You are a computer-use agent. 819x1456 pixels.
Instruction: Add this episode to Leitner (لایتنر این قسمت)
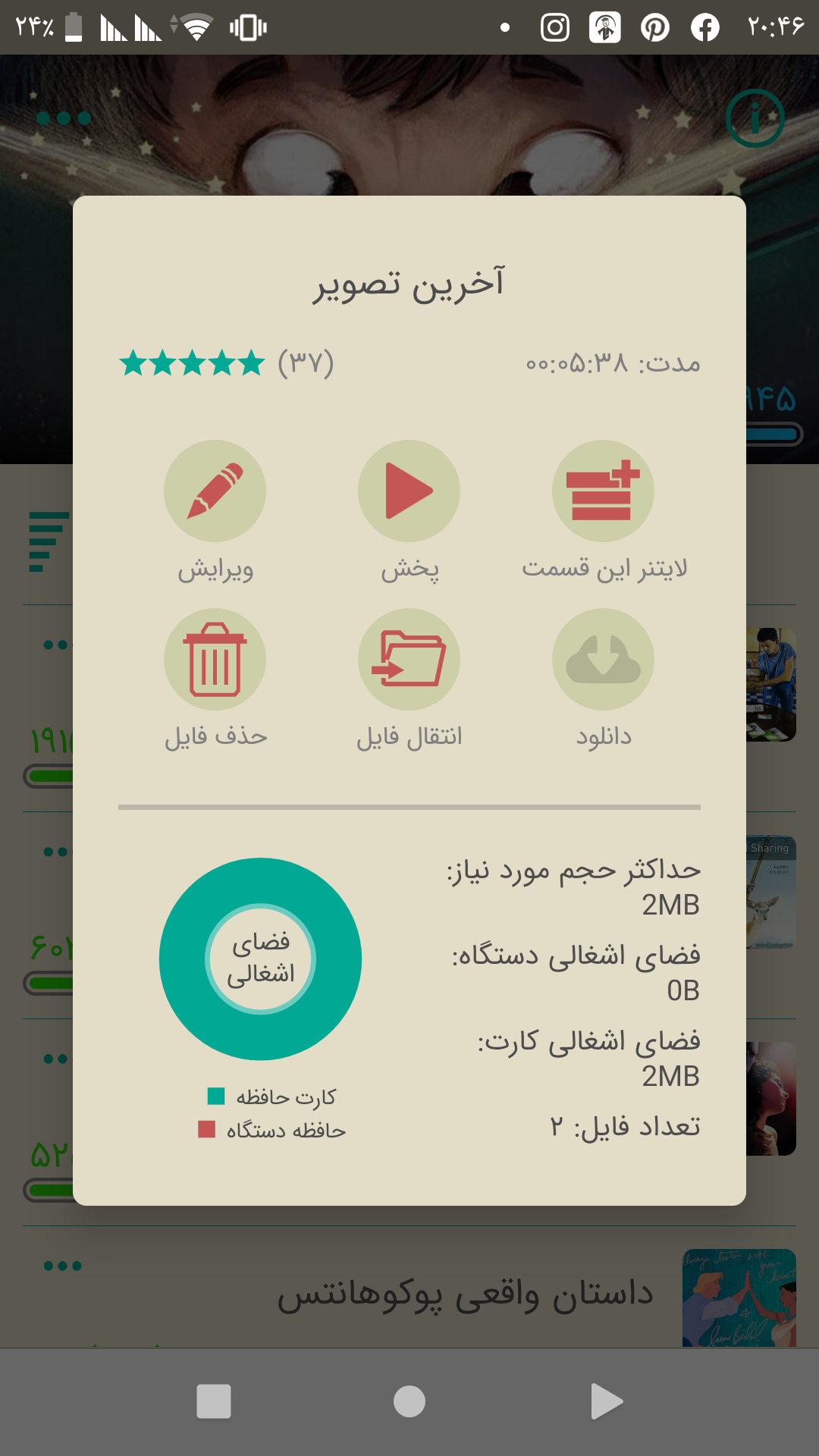coord(603,491)
